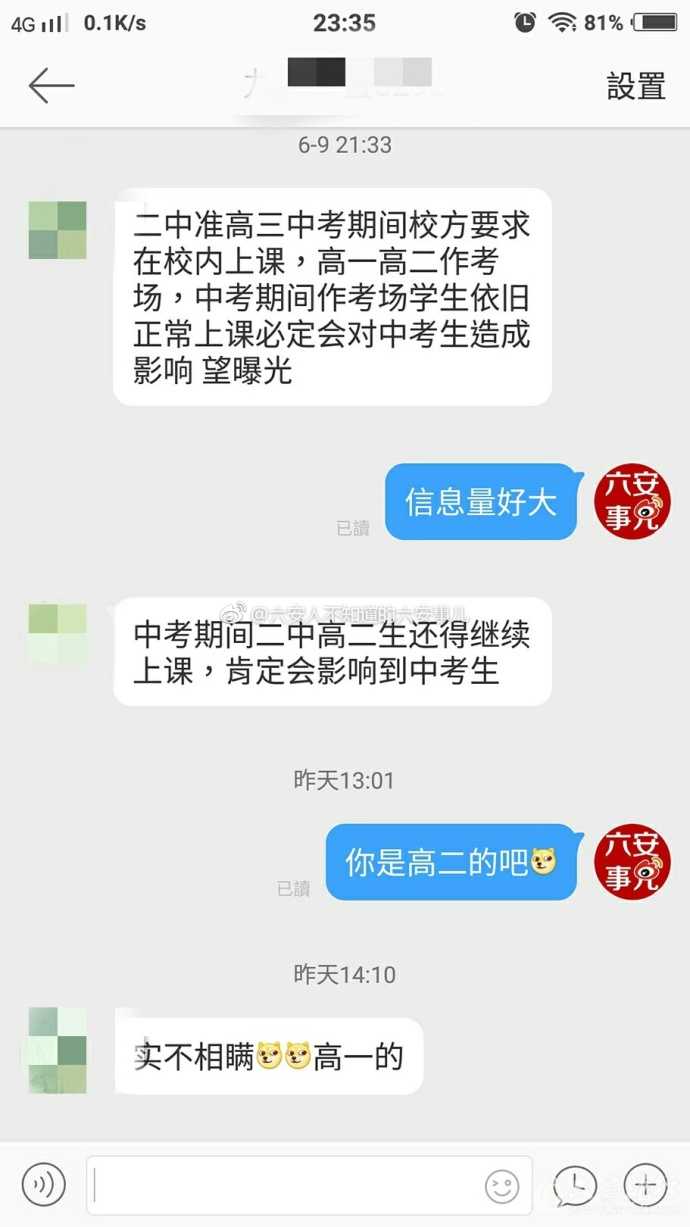Screen dimensions: 690x1227
Task: Go back from this conversation
Action: click(x=51, y=86)
